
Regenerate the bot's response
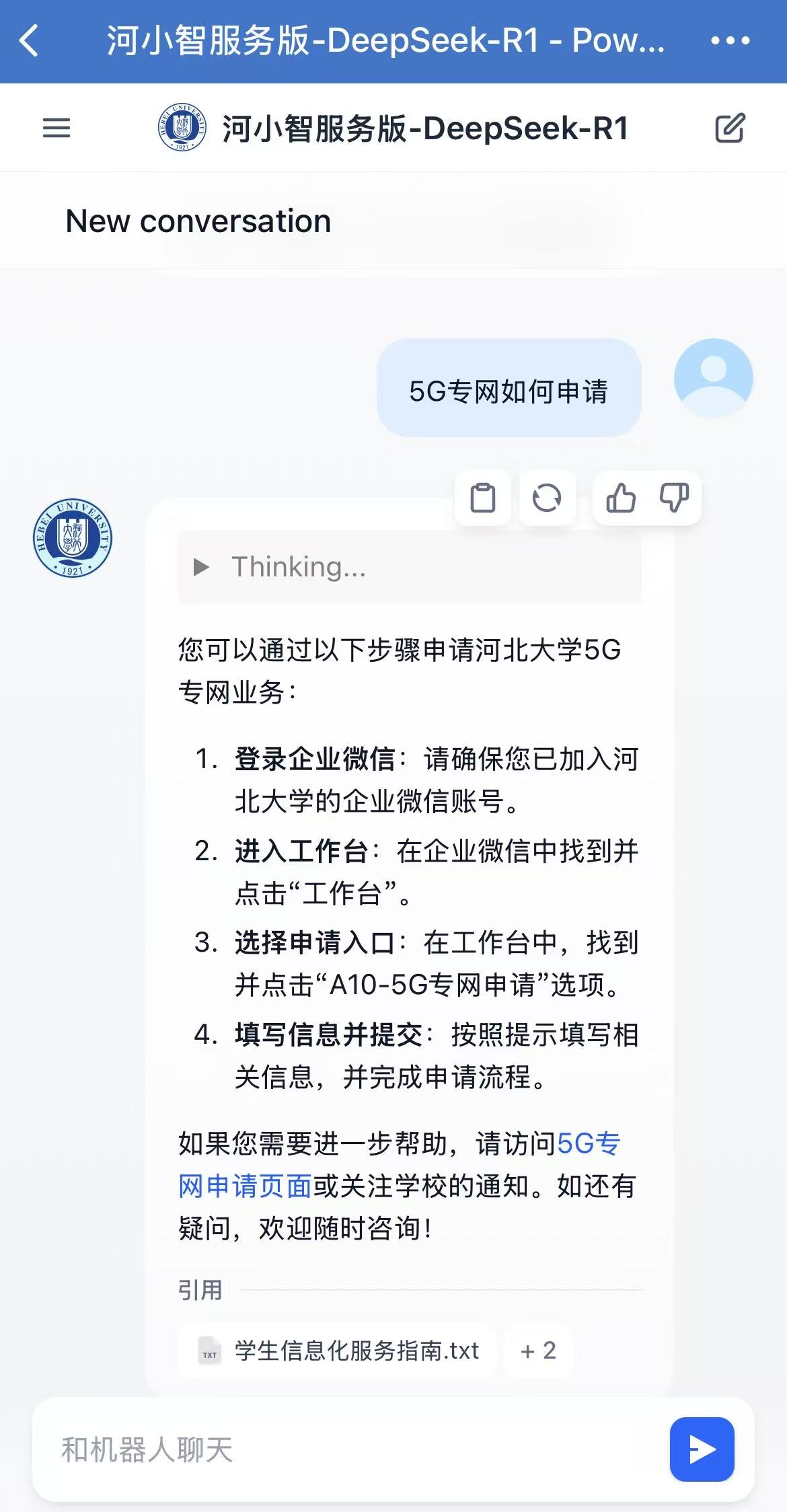coord(546,498)
